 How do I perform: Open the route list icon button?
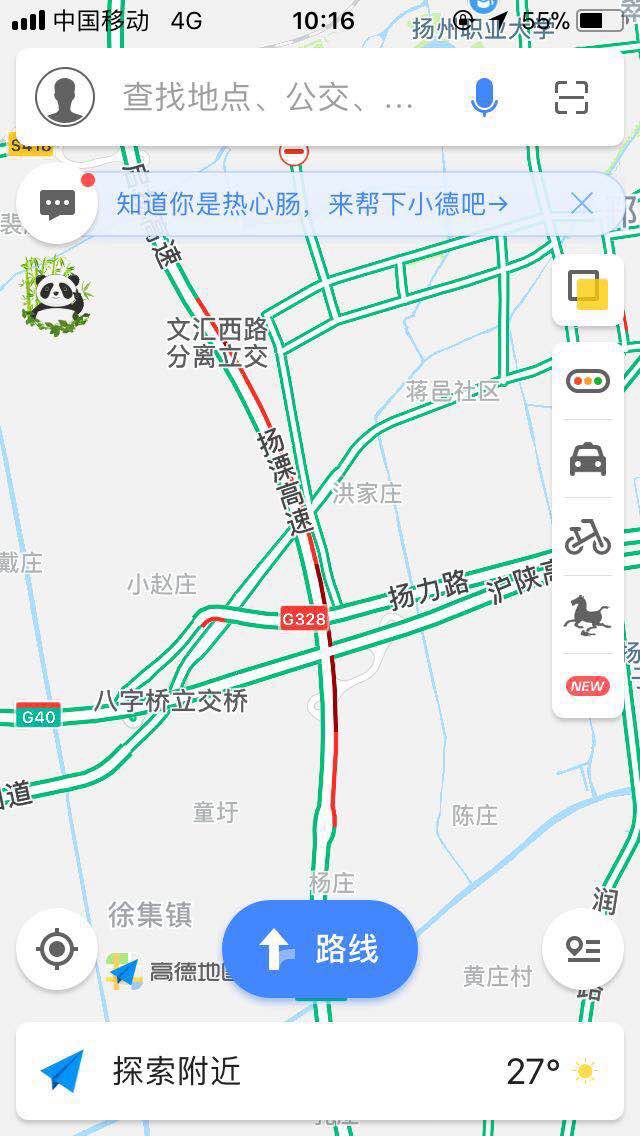click(583, 949)
